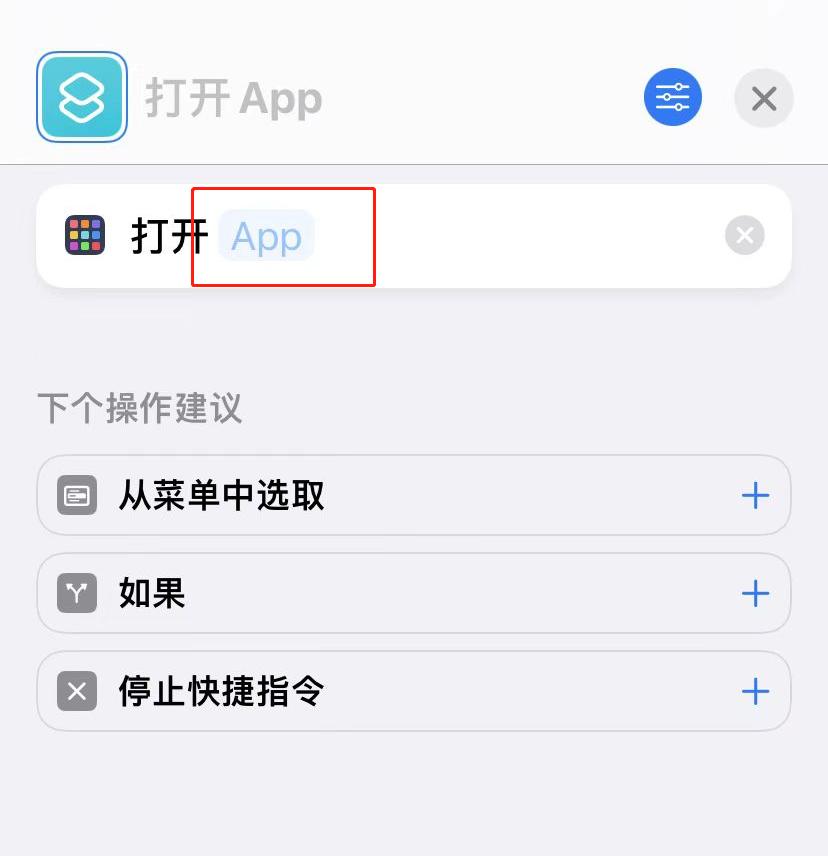Tap the shortcut icon to change its appearance
Screen dimensions: 828x856
coord(81,97)
